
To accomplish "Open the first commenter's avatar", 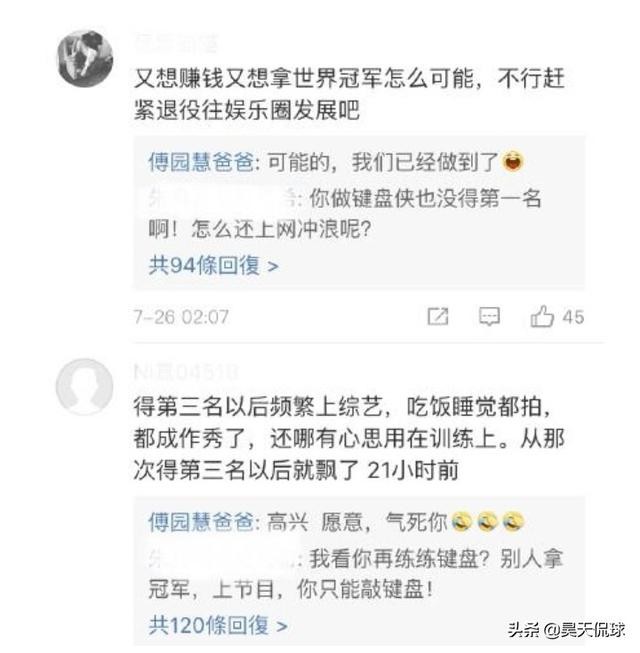I will [x=84, y=57].
